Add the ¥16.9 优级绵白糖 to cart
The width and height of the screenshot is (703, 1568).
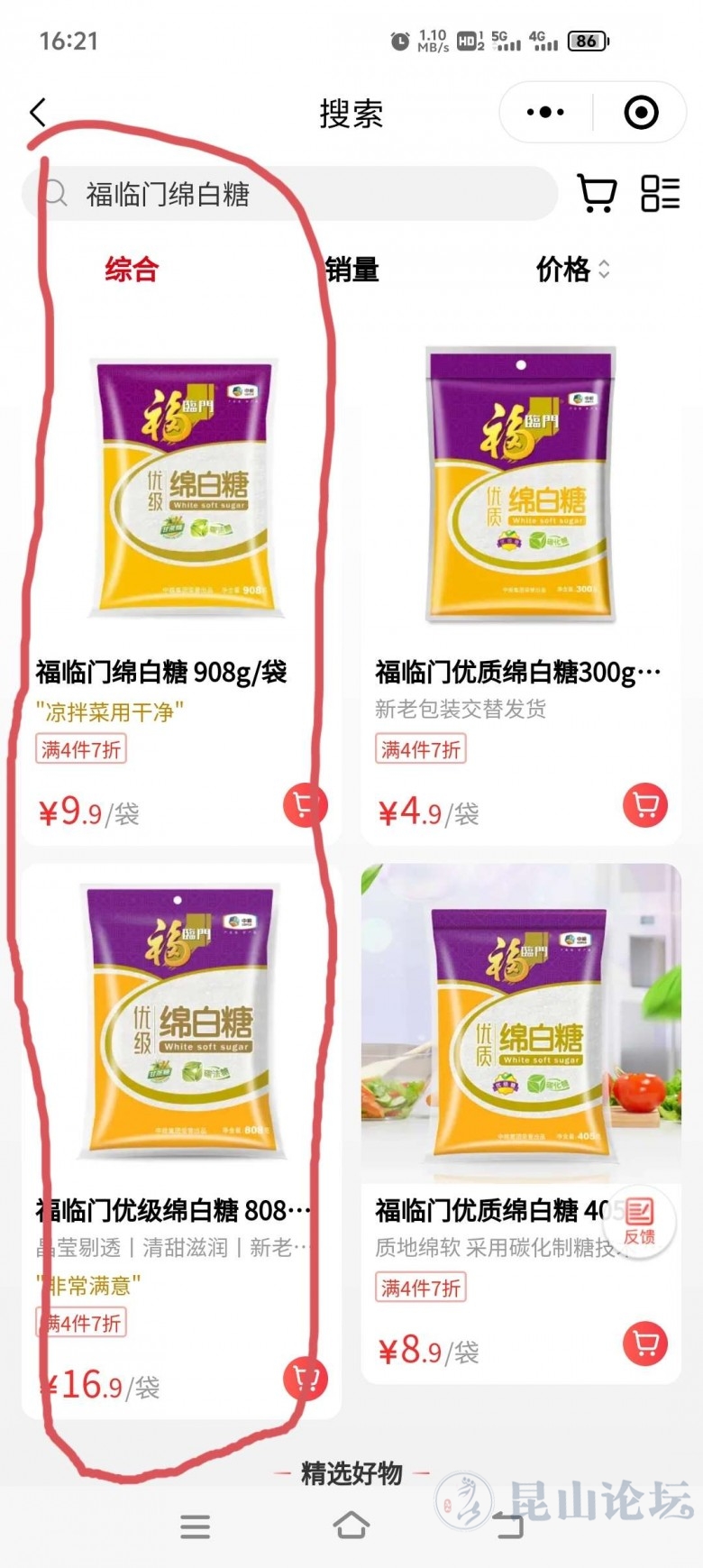305,1379
